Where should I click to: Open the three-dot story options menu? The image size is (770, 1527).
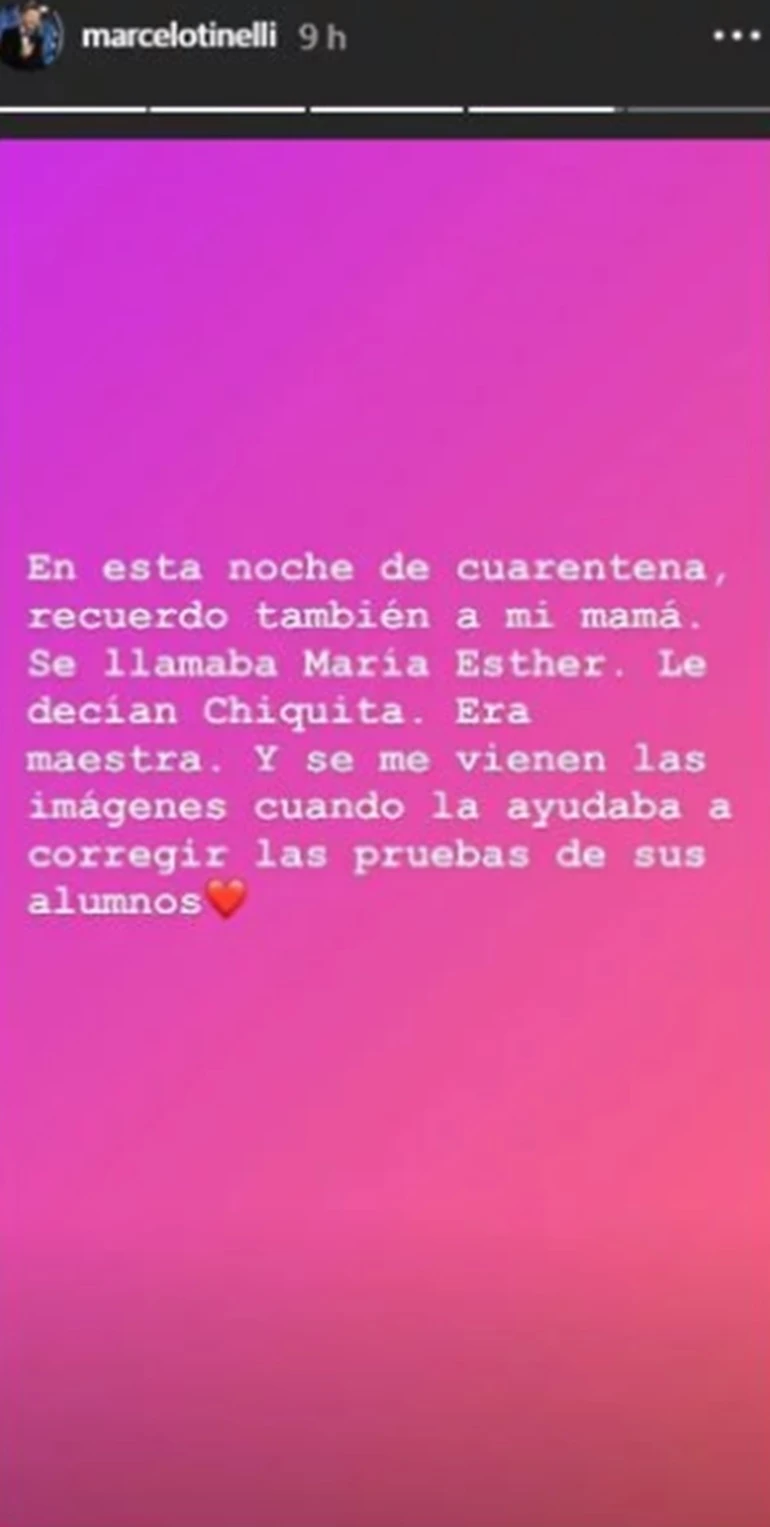coord(735,37)
